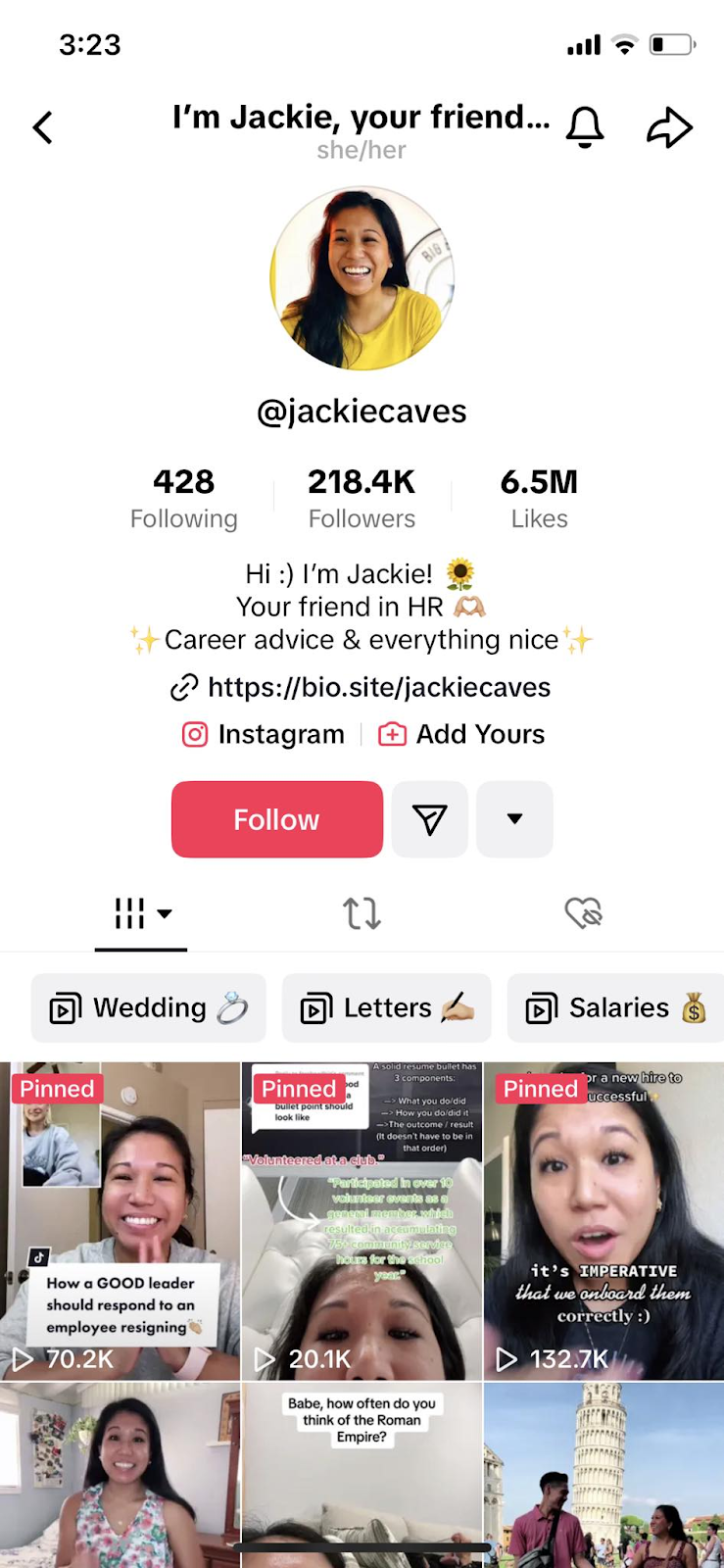Follow the @jackiecaves account
The width and height of the screenshot is (724, 1568).
[276, 819]
